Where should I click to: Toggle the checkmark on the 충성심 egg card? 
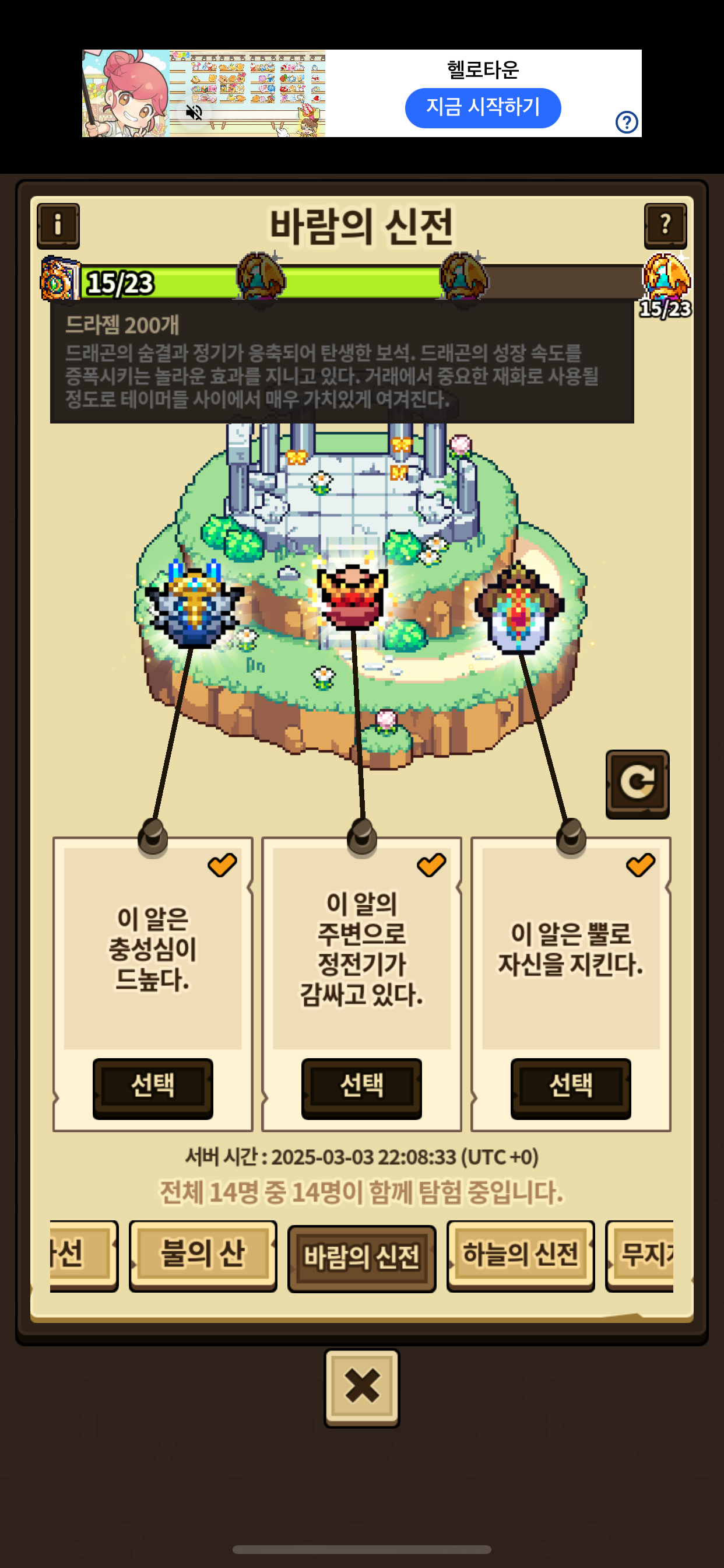click(222, 864)
